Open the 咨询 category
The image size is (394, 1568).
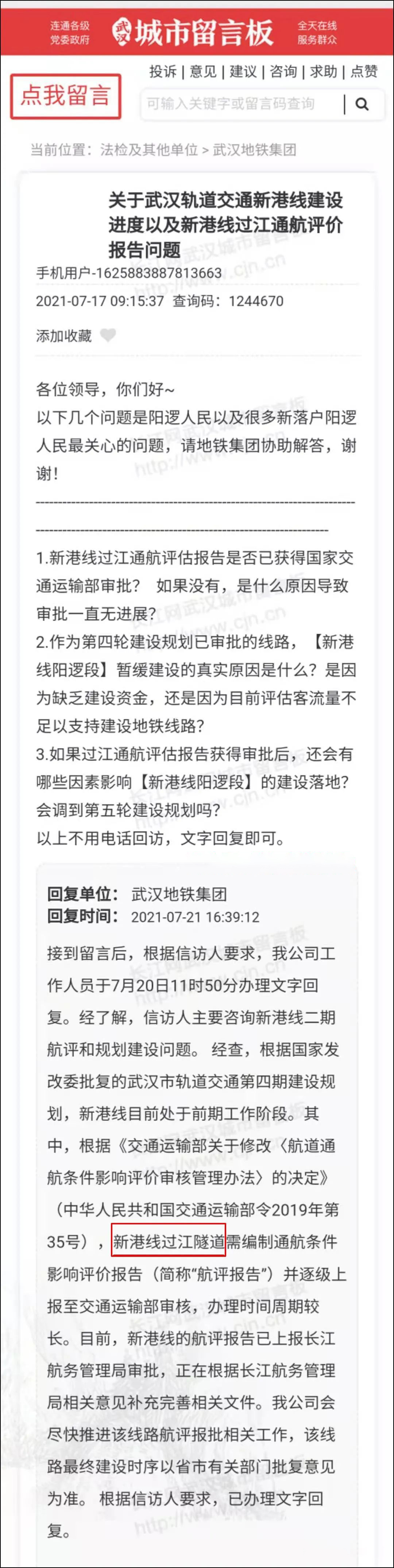coord(283,72)
